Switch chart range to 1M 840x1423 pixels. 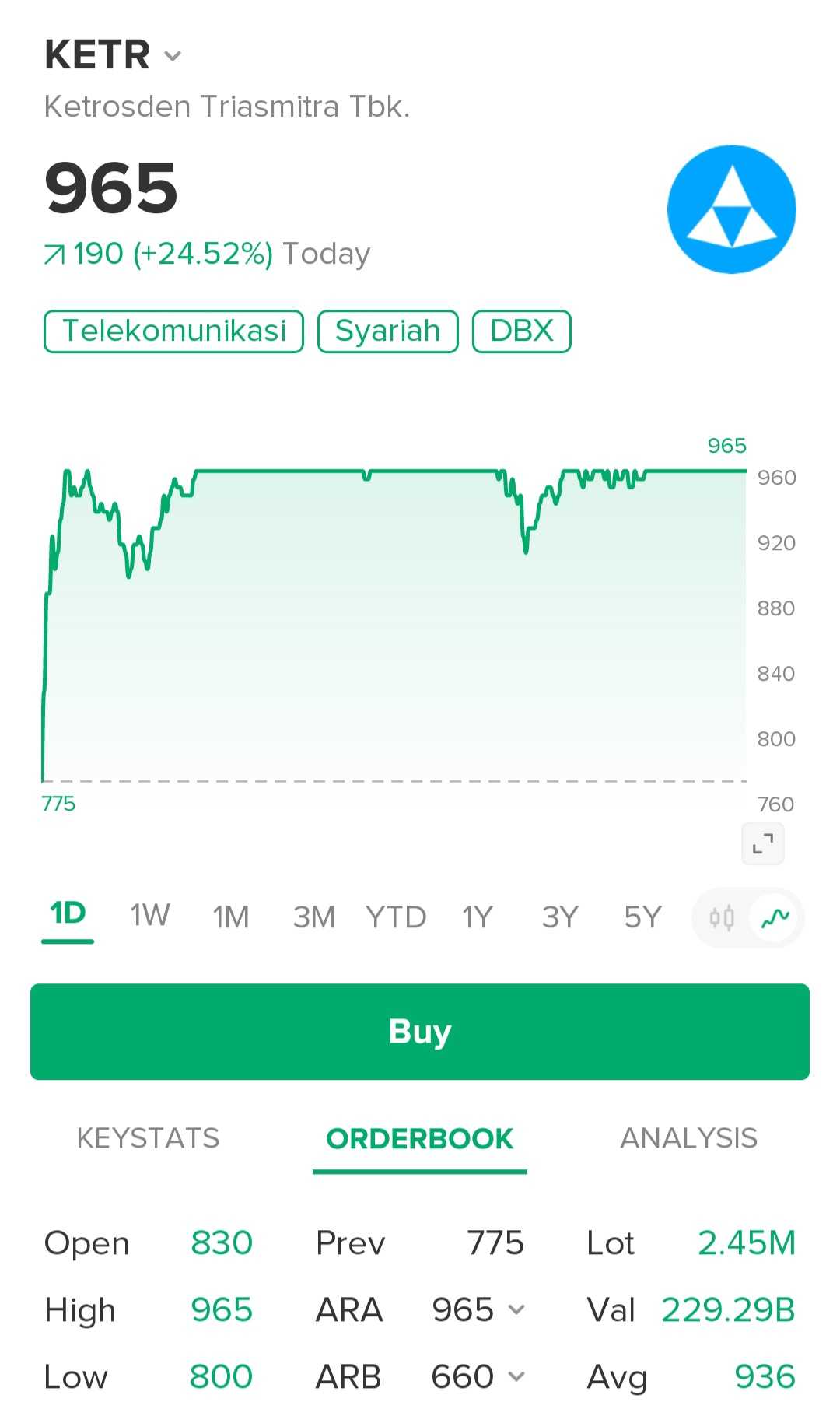[231, 917]
